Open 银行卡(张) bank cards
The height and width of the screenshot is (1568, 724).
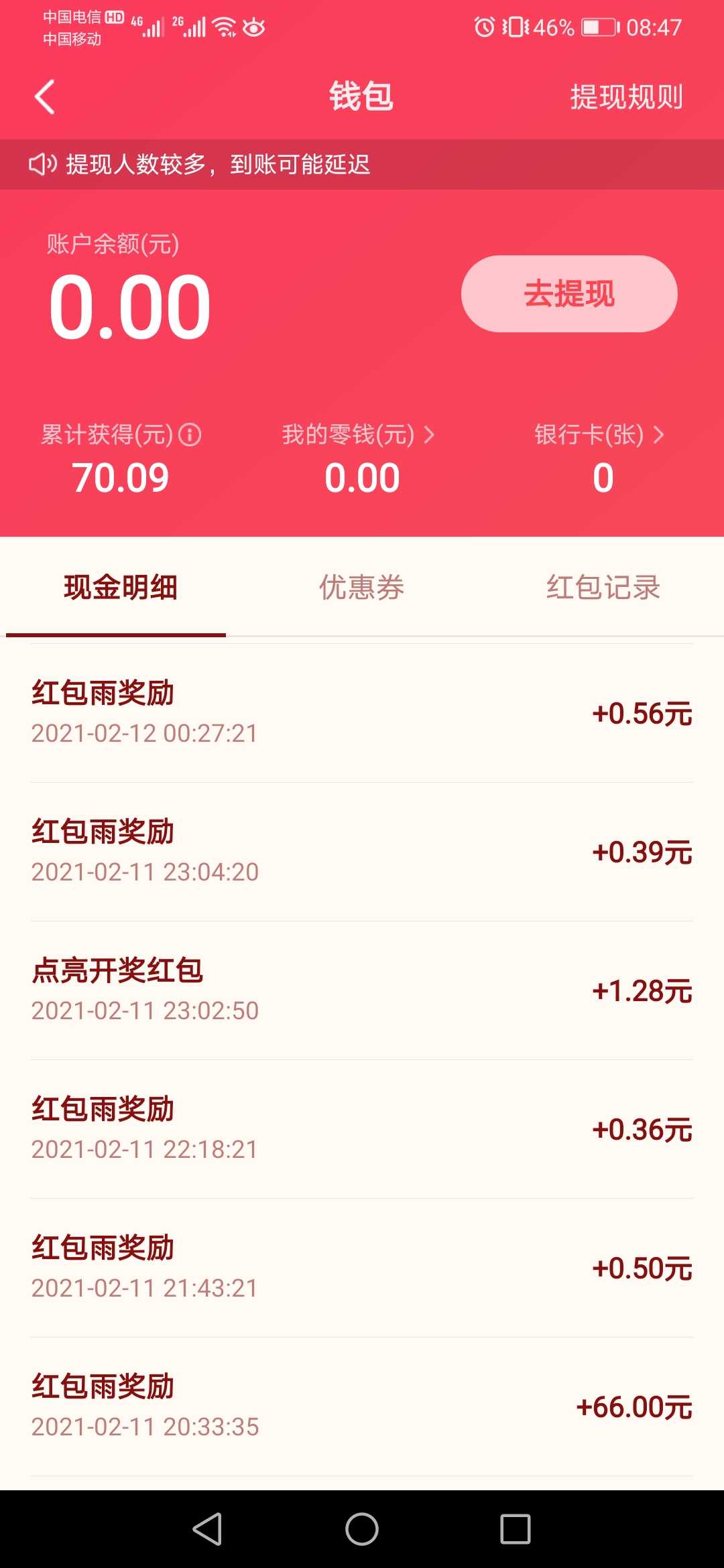point(599,435)
